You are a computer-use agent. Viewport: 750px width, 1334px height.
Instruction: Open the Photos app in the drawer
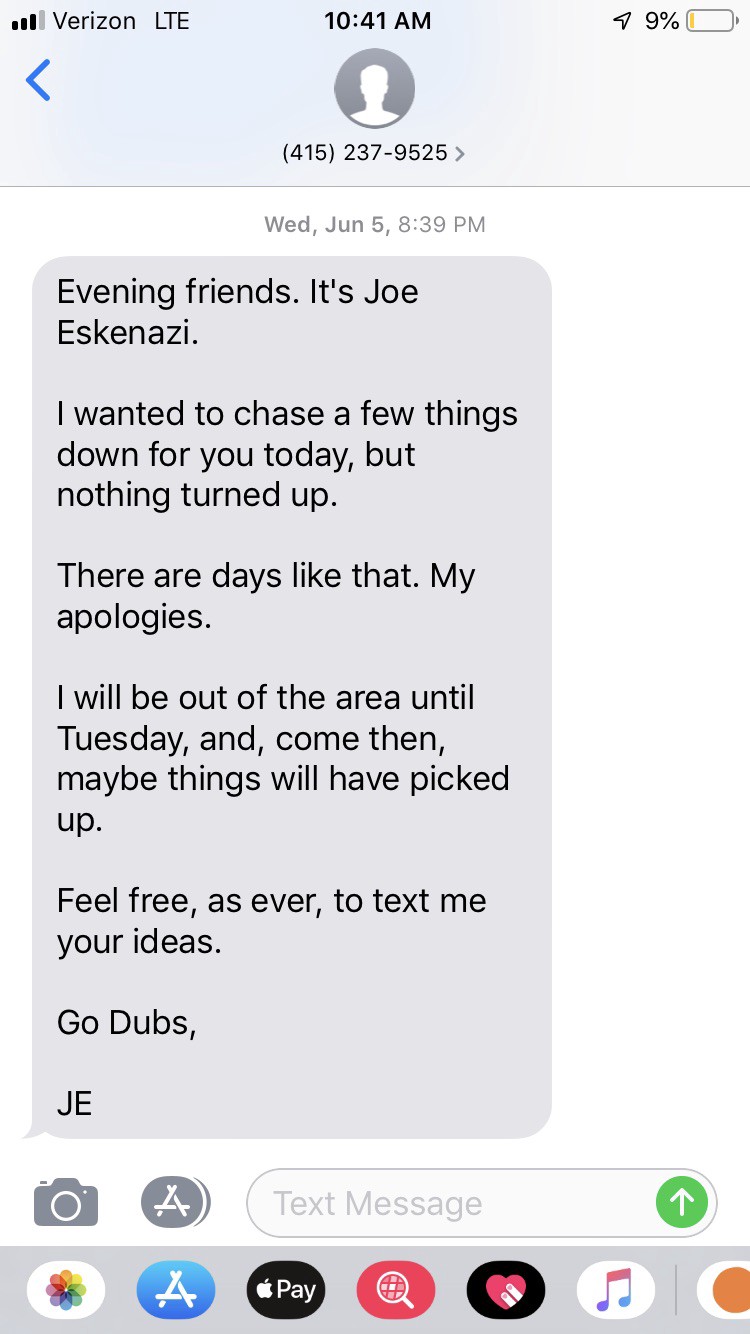[66, 1290]
